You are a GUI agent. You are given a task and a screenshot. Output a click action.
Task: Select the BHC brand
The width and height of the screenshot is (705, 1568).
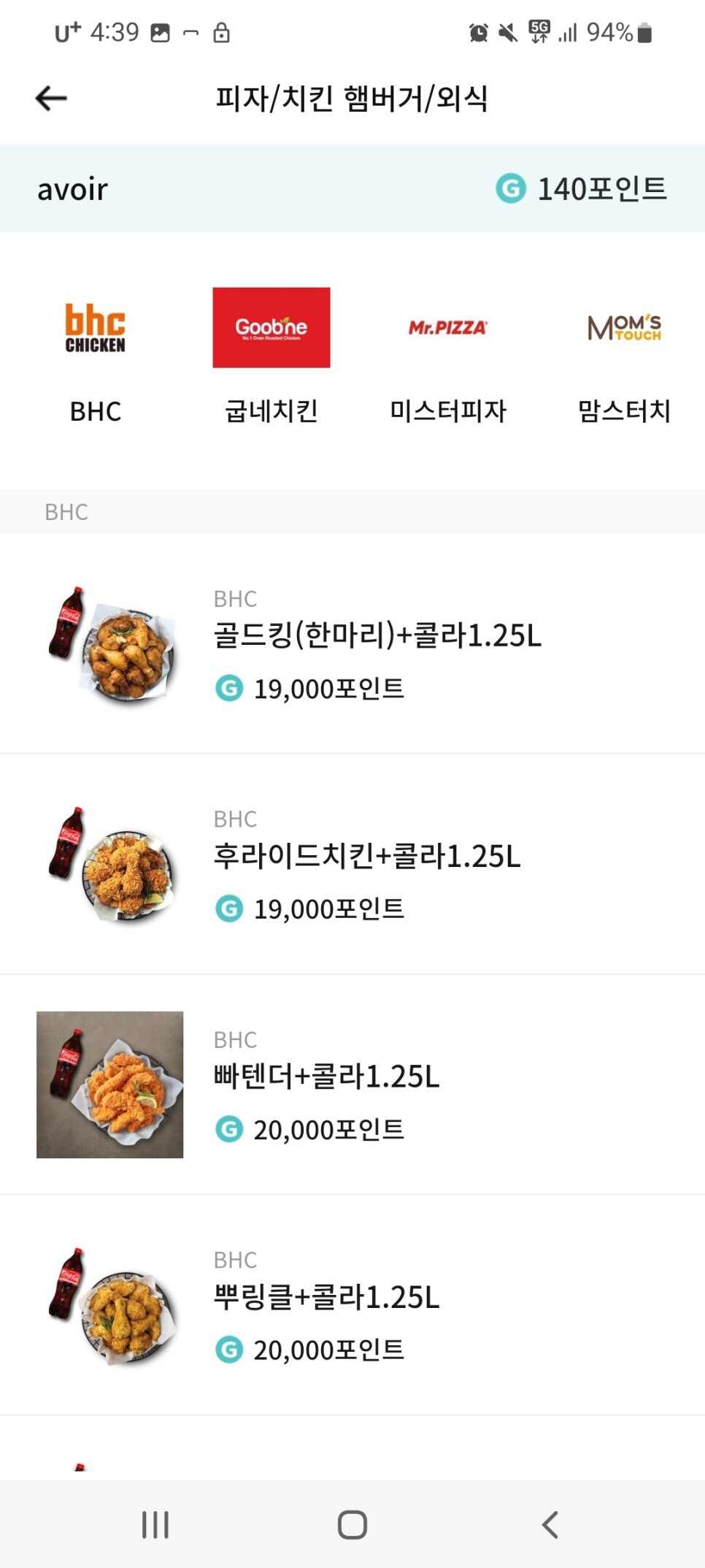tap(95, 356)
